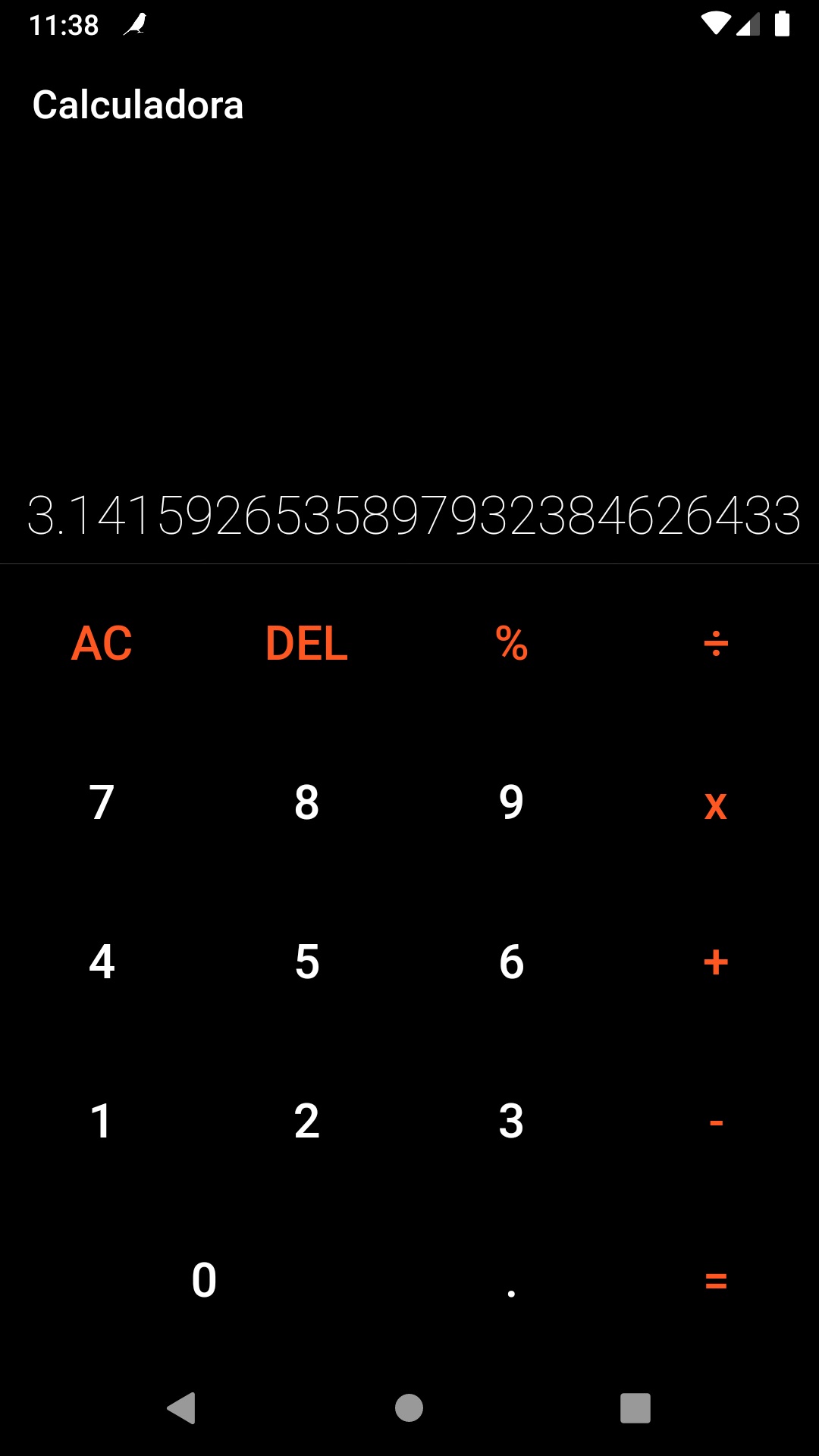Choose the multiplication operator

pyautogui.click(x=716, y=804)
